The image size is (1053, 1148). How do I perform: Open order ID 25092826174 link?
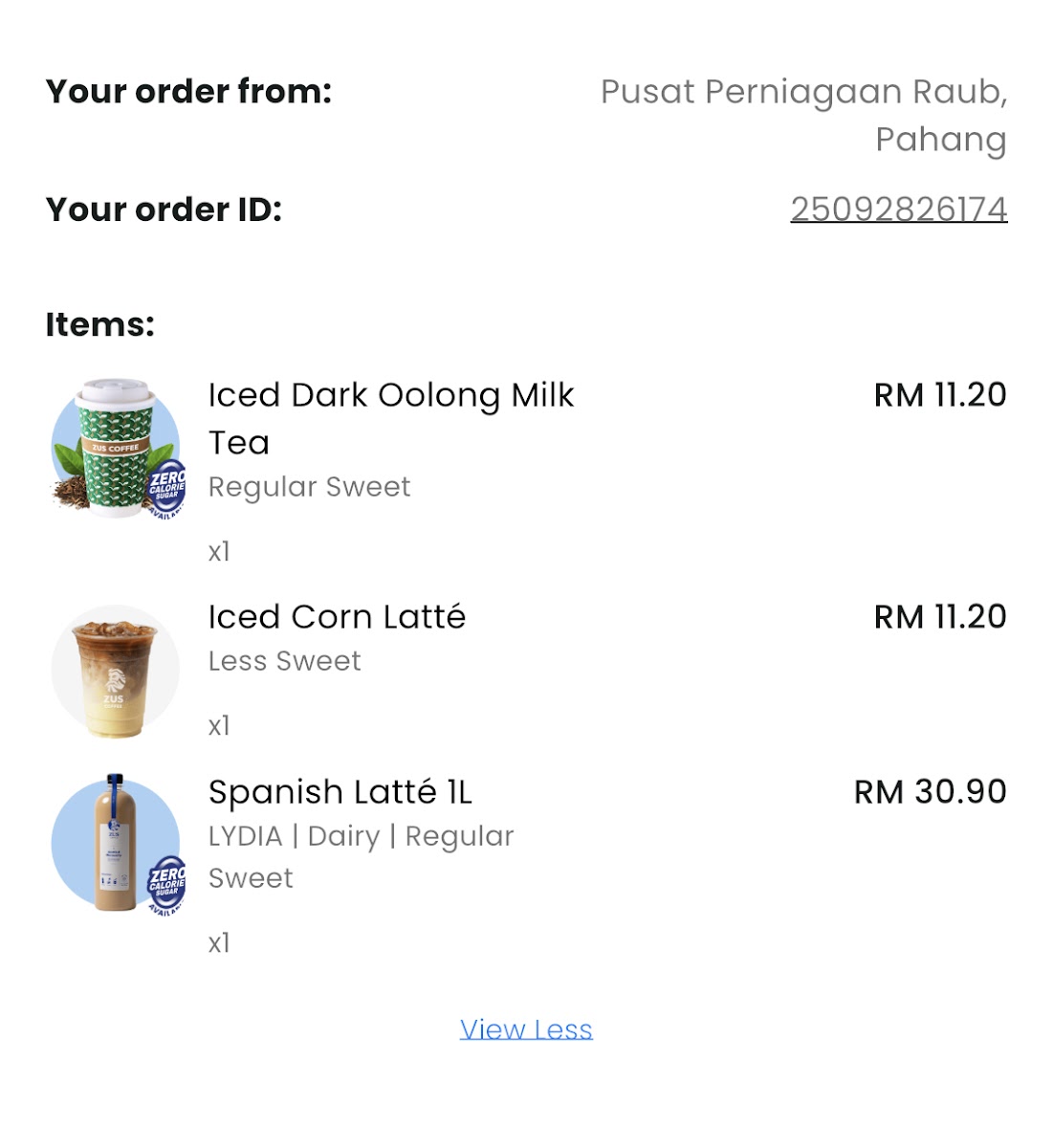point(898,210)
